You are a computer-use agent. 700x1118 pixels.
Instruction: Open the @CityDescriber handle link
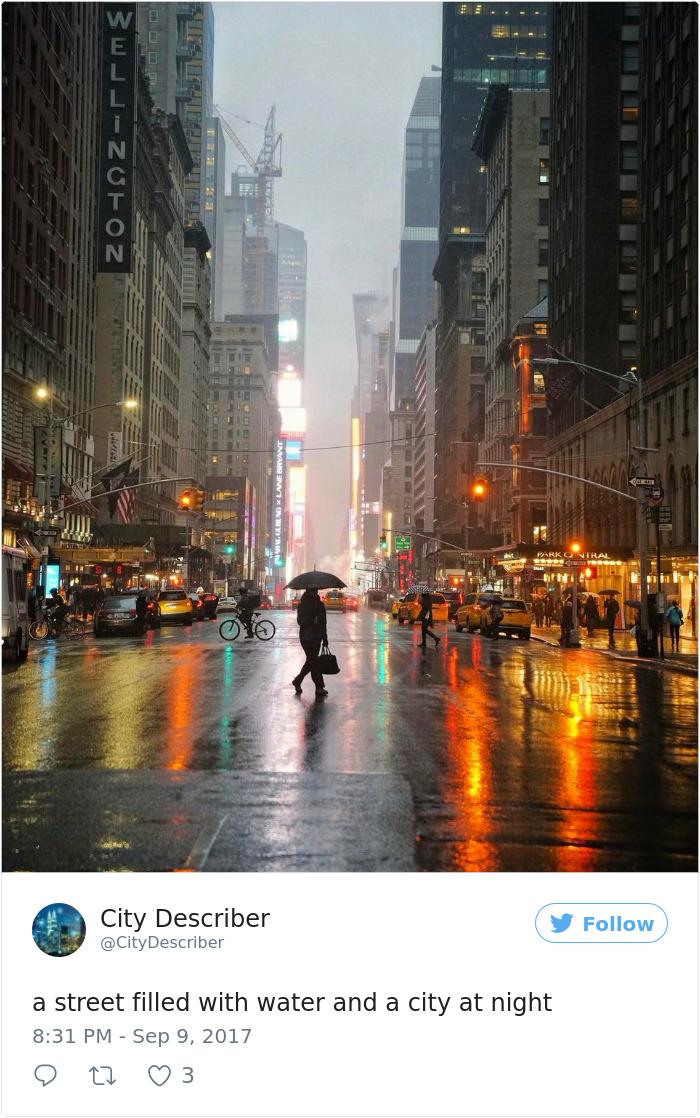(x=162, y=942)
